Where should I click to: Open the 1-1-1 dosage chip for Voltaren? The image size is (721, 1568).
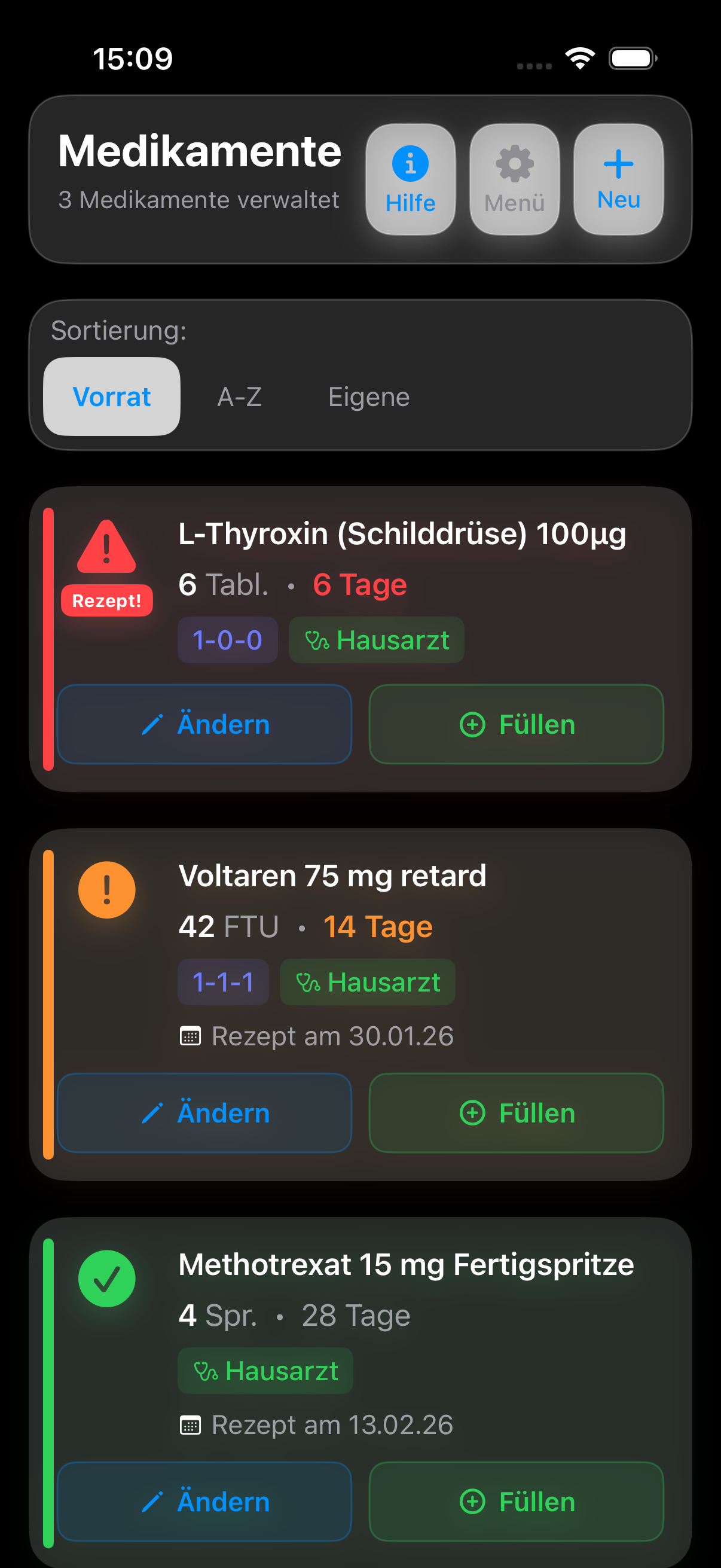tap(222, 982)
